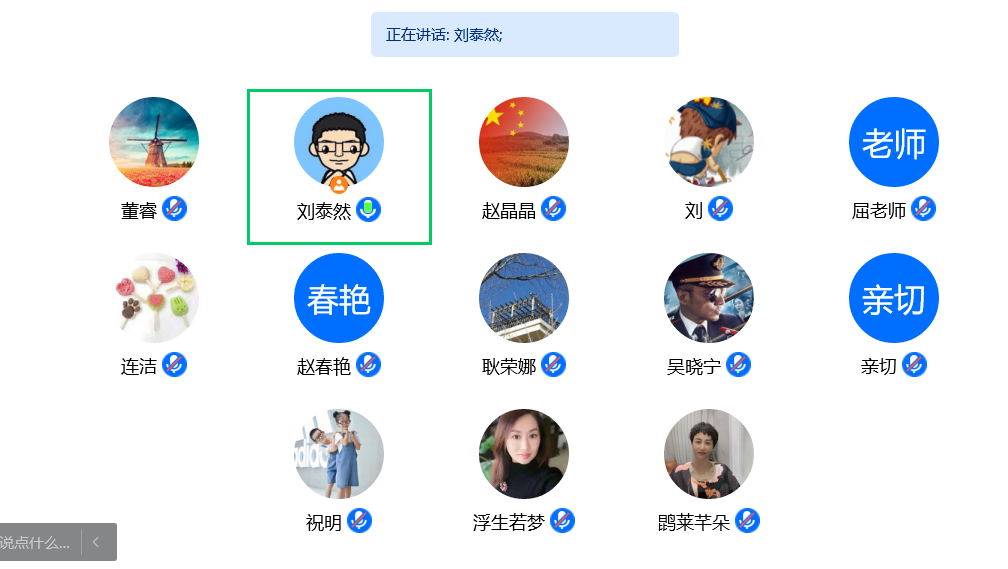Tap the muted microphone next to 鹛莱芊朵
Image resolution: width=1008 pixels, height=569 pixels.
click(748, 521)
